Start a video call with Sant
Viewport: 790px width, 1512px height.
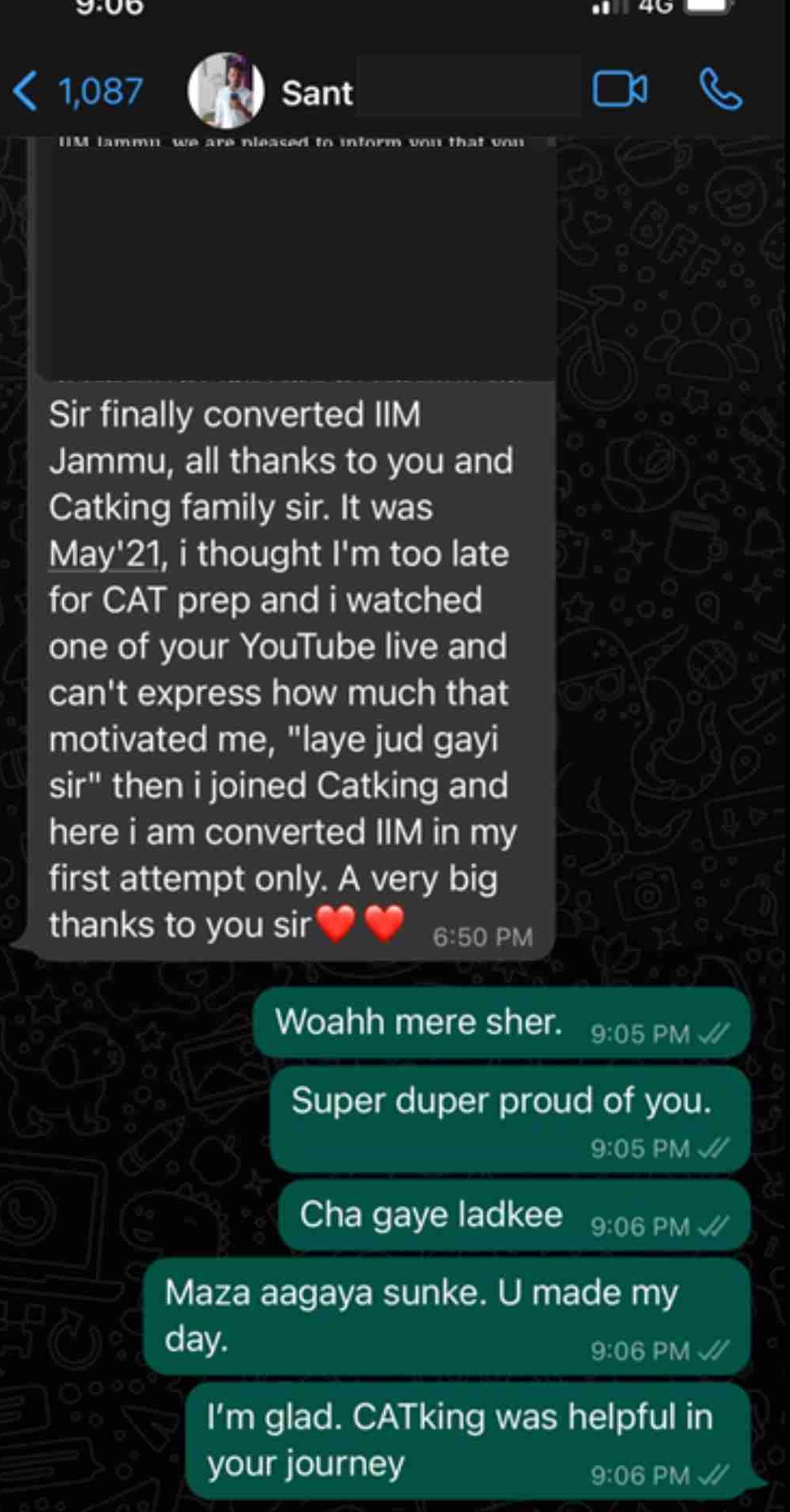[x=619, y=90]
